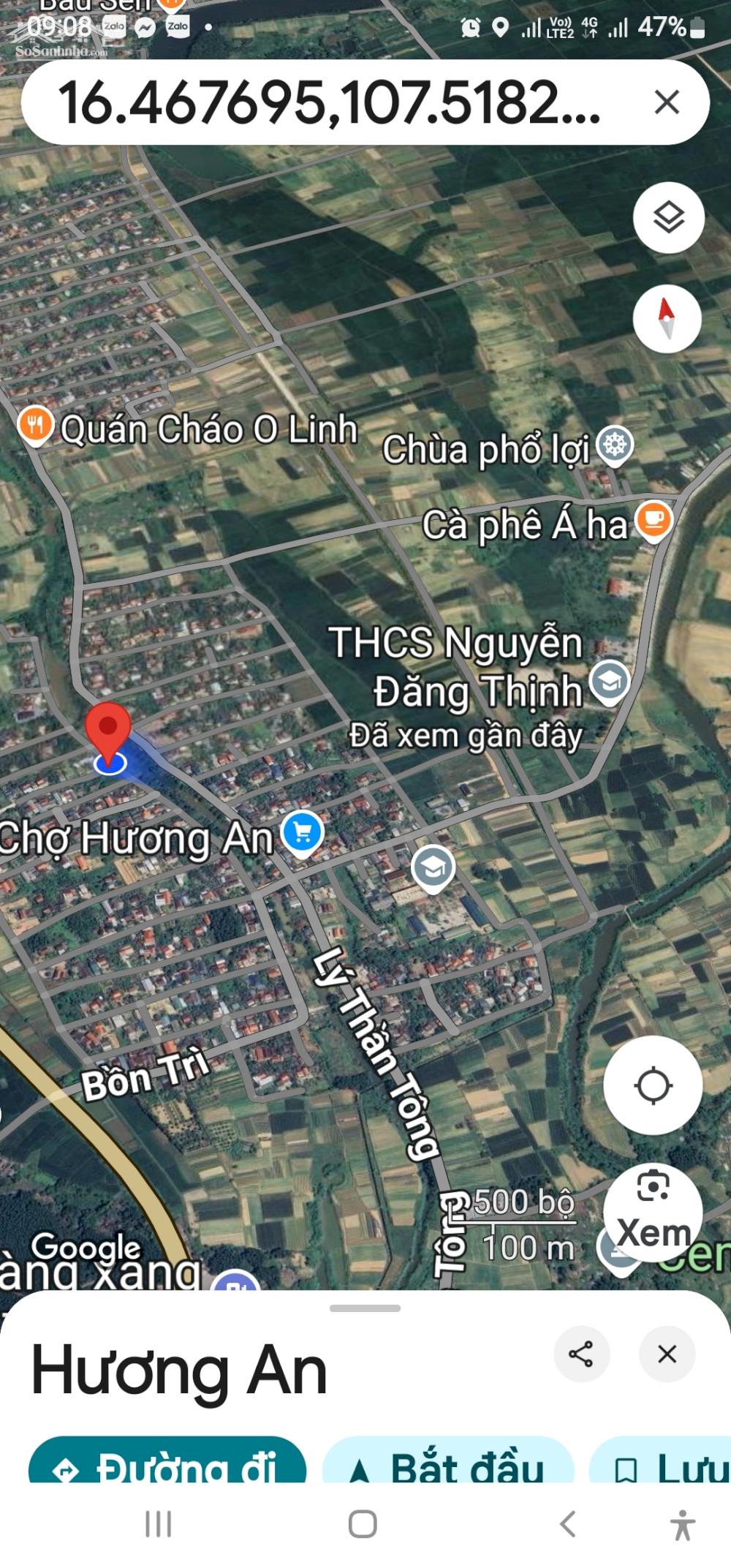Start navigation with Bắt đầu
Viewport: 731px width, 1568px height.
coord(448,1461)
